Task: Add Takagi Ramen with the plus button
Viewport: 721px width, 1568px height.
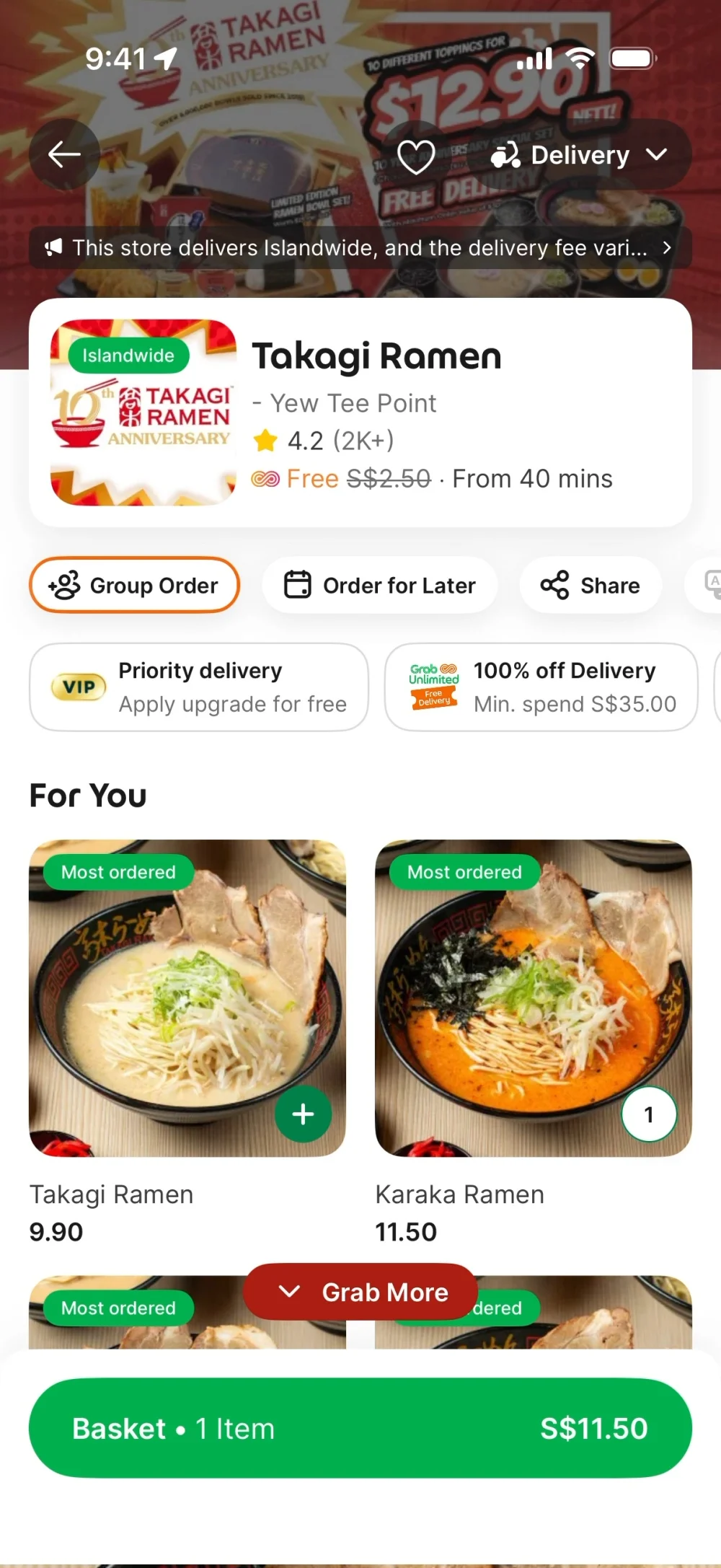Action: point(303,1114)
